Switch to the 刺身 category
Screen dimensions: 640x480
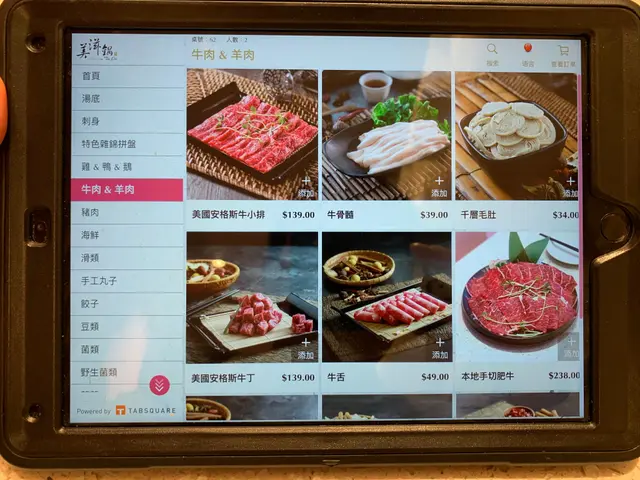coord(127,121)
